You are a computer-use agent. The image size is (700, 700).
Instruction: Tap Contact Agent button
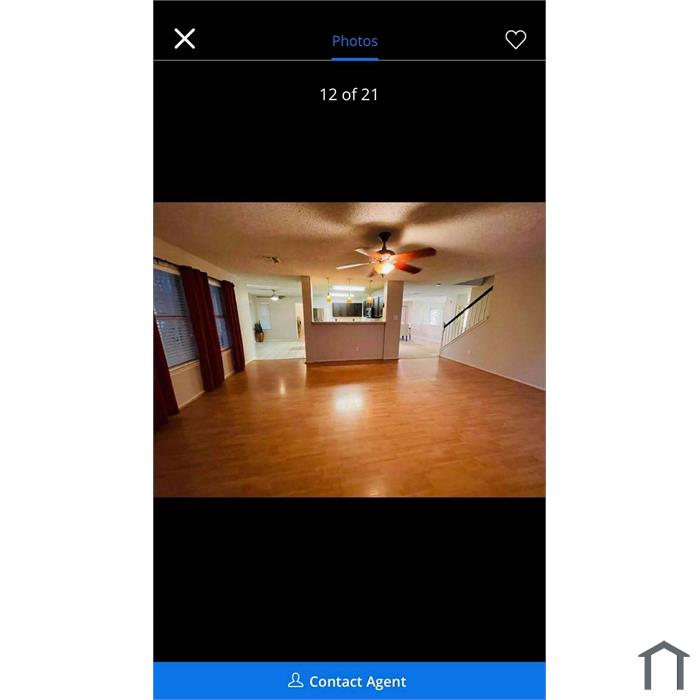[349, 681]
